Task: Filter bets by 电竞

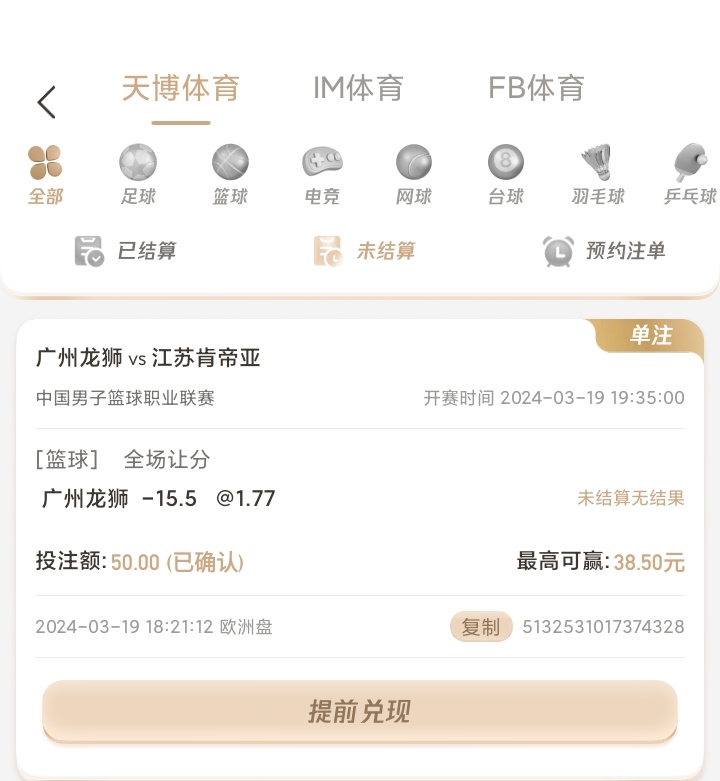Action: (322, 174)
